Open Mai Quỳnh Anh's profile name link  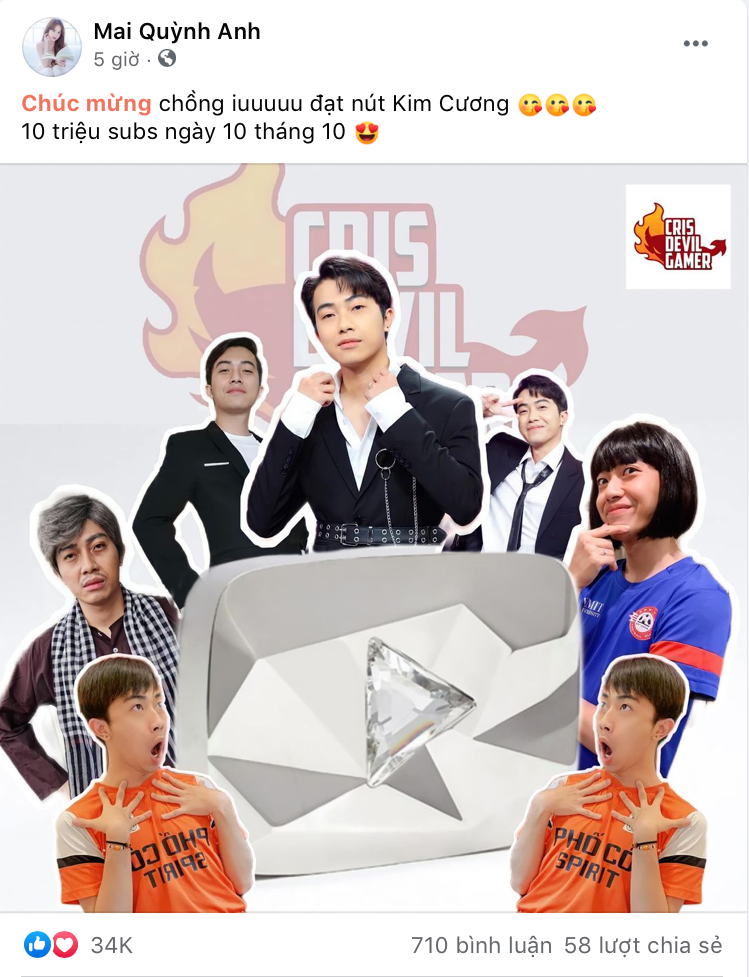click(x=177, y=31)
